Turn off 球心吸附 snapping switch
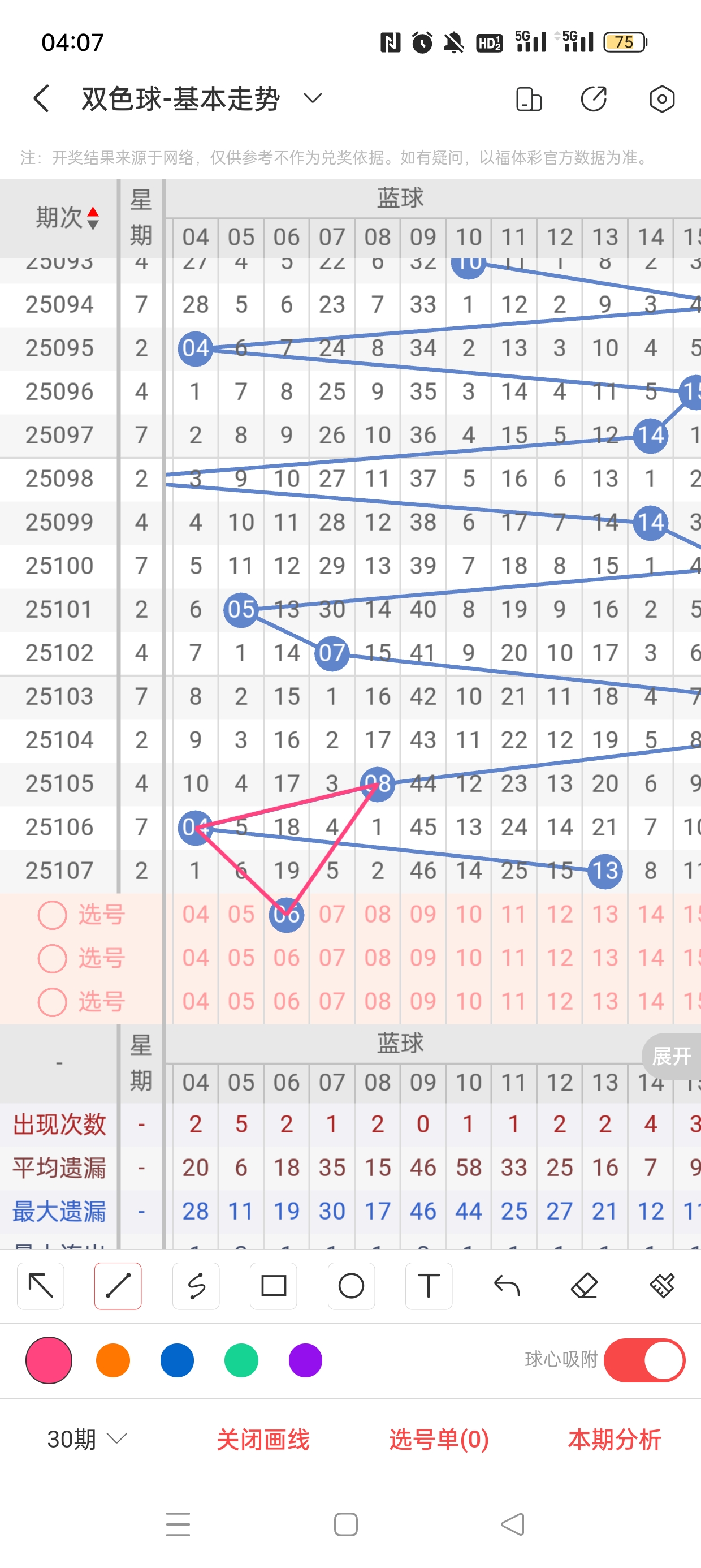Image resolution: width=701 pixels, height=1568 pixels. [x=644, y=1360]
